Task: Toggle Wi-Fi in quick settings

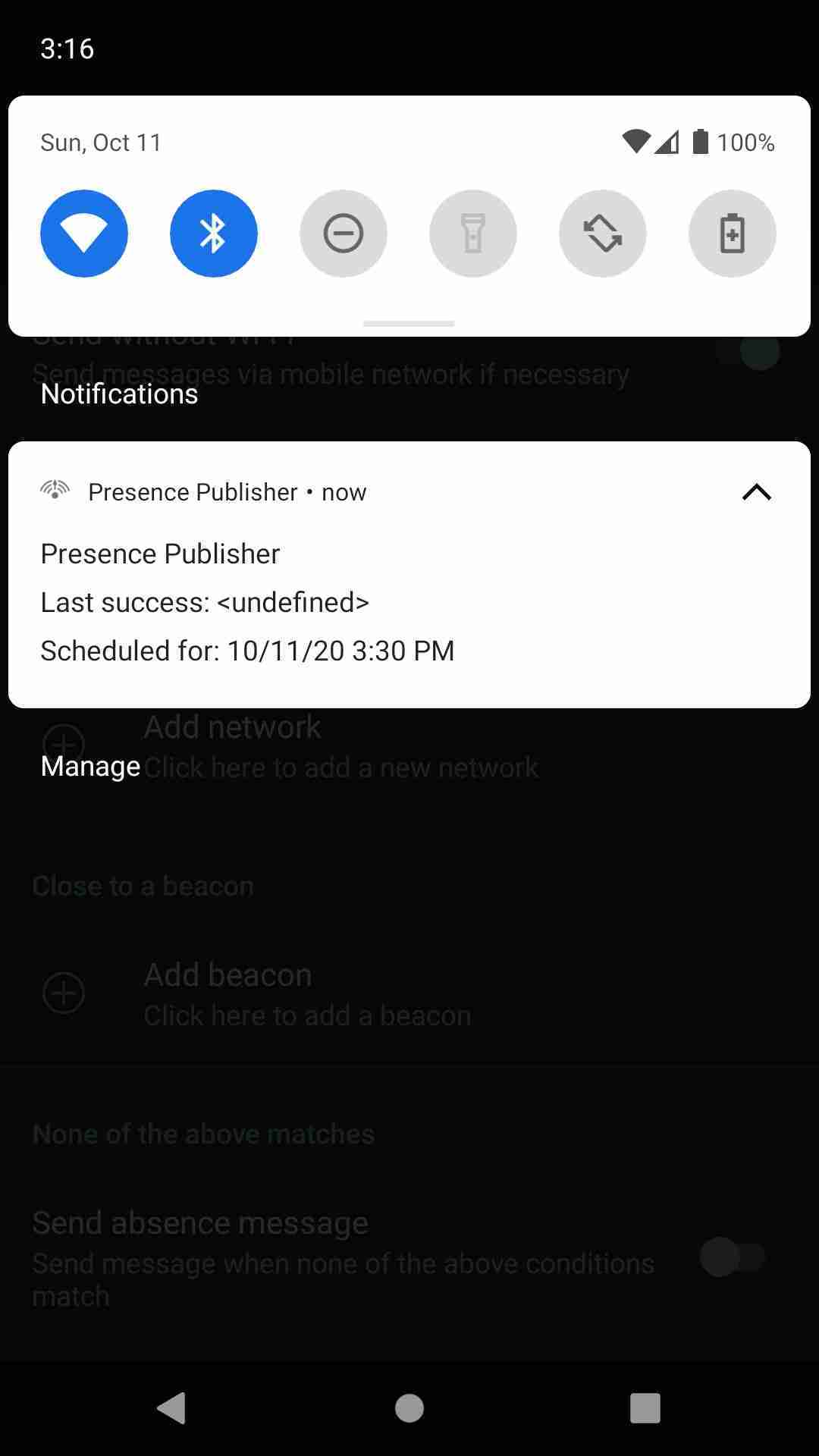Action: pos(84,234)
